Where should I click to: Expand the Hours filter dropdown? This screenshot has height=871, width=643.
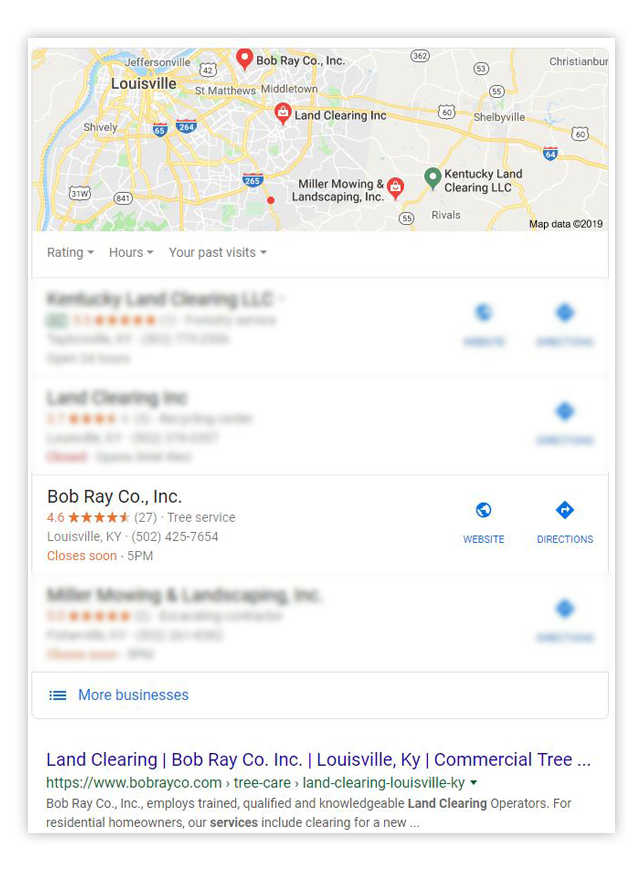pyautogui.click(x=131, y=253)
